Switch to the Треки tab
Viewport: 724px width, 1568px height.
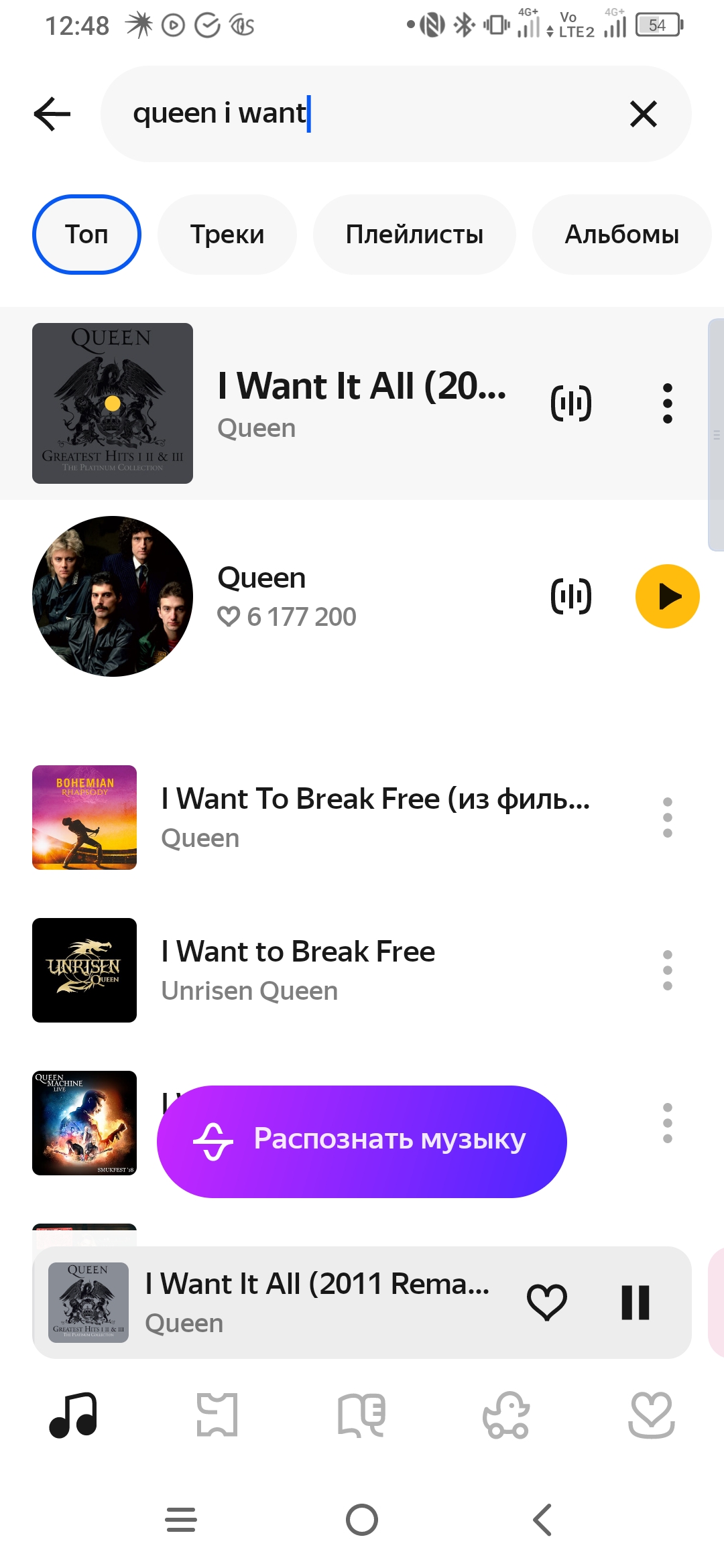point(227,235)
